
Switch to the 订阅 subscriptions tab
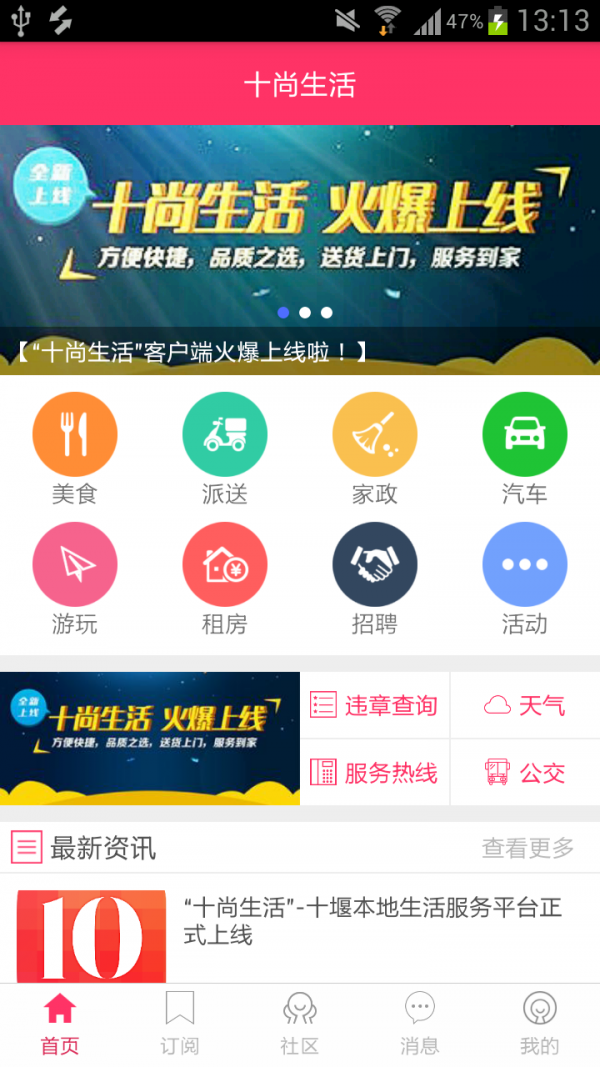click(x=180, y=1024)
